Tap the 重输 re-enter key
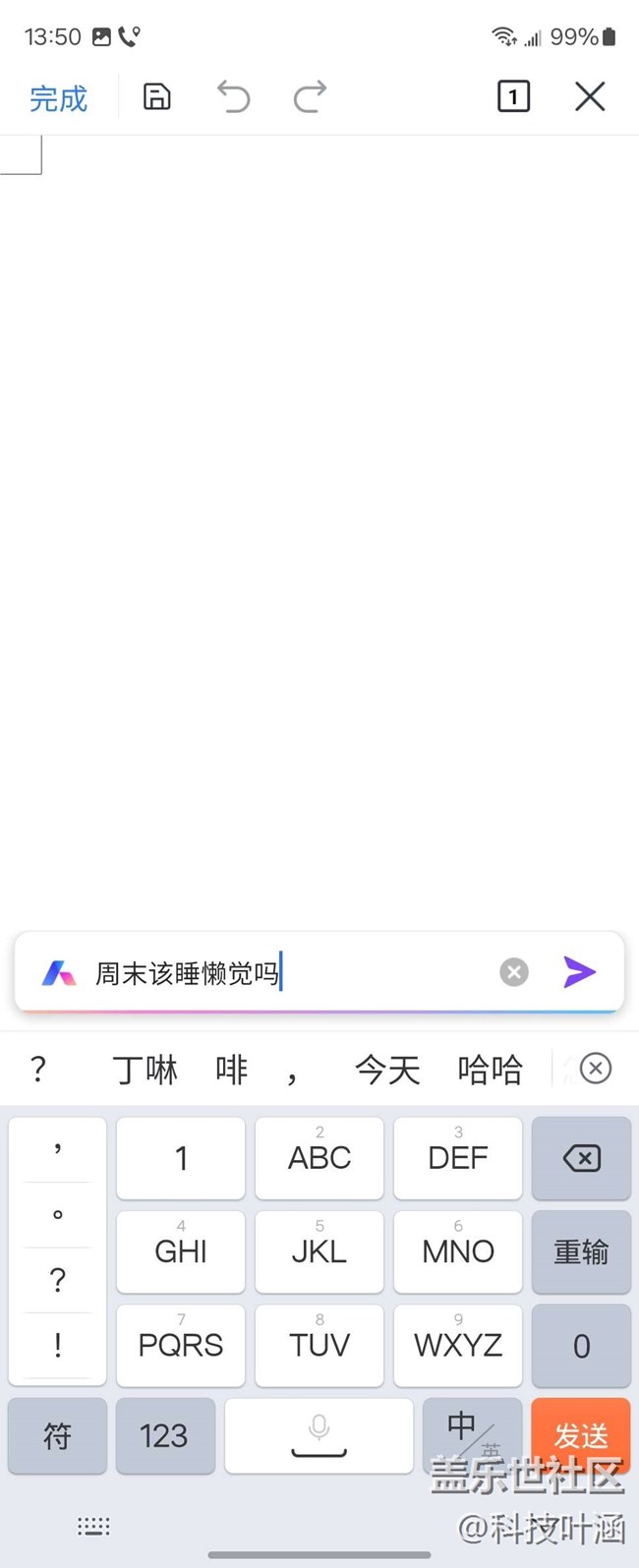The height and width of the screenshot is (1568, 639). (581, 1251)
